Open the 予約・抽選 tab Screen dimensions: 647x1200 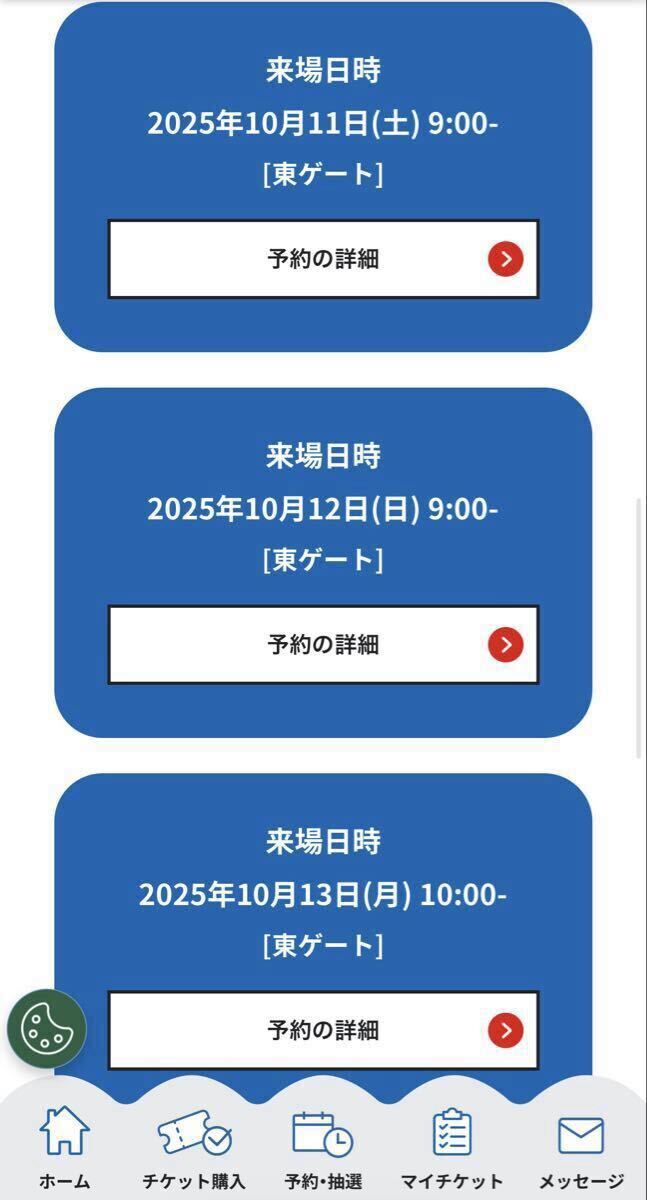click(322, 1150)
